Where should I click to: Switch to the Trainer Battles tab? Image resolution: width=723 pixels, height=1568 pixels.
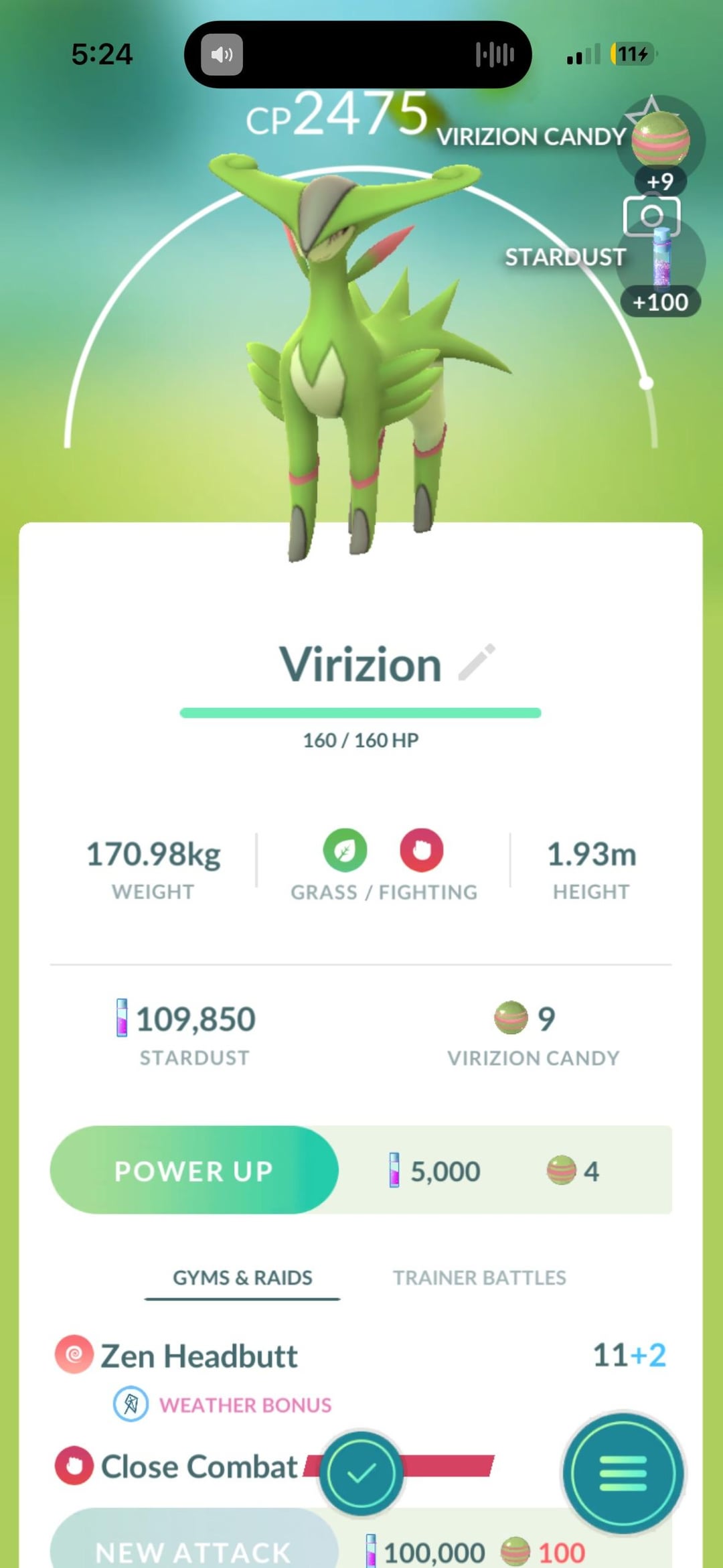point(479,1277)
